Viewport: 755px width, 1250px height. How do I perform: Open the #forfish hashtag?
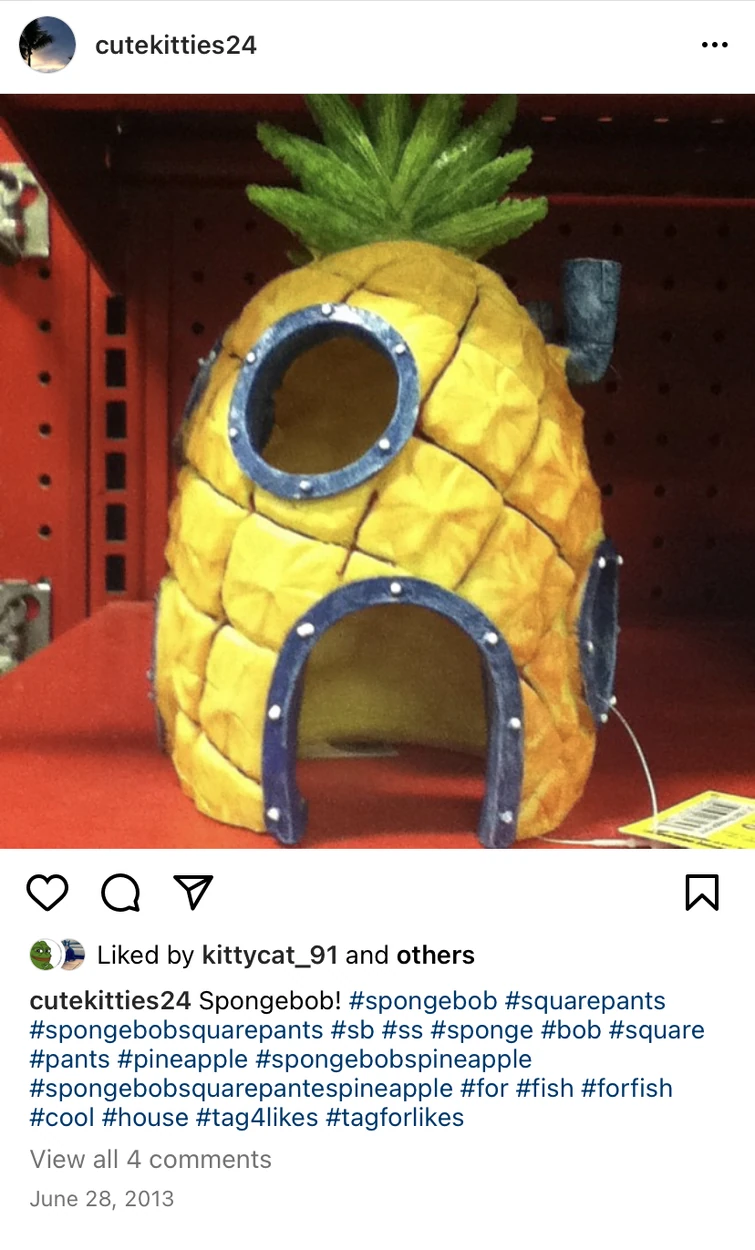pyautogui.click(x=627, y=1088)
